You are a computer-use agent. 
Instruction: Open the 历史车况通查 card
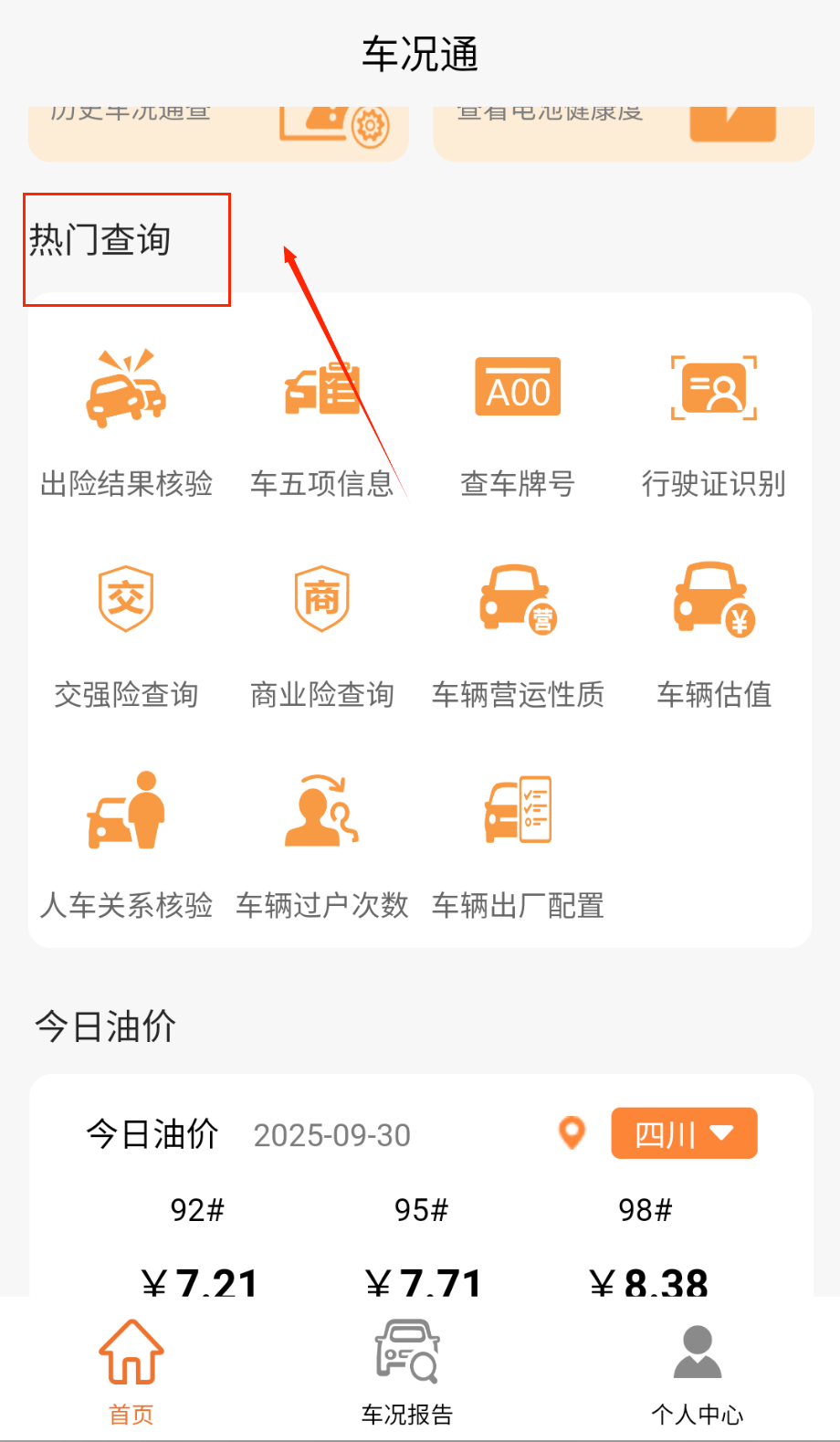[x=218, y=132]
